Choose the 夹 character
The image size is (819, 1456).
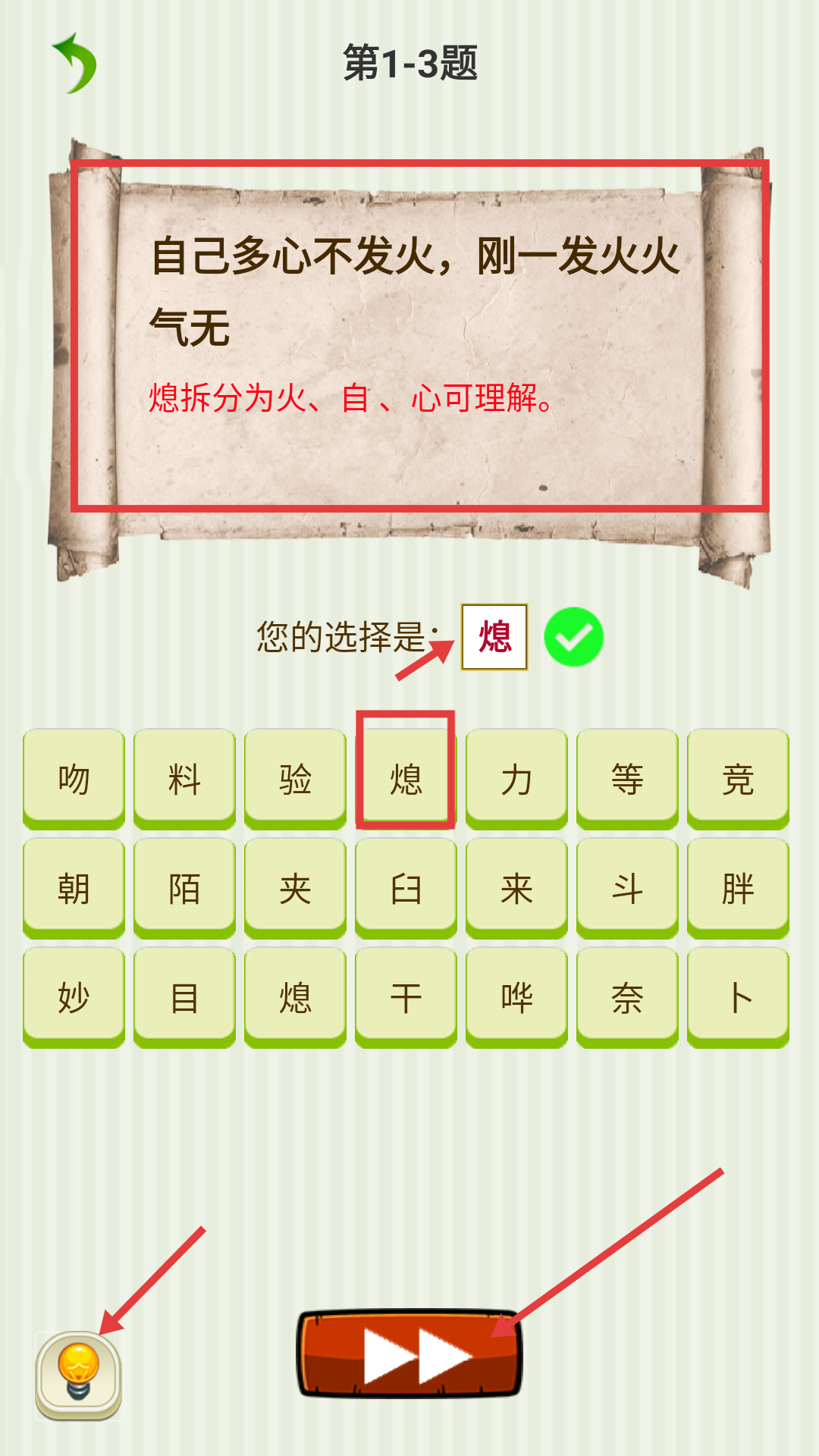pyautogui.click(x=295, y=888)
